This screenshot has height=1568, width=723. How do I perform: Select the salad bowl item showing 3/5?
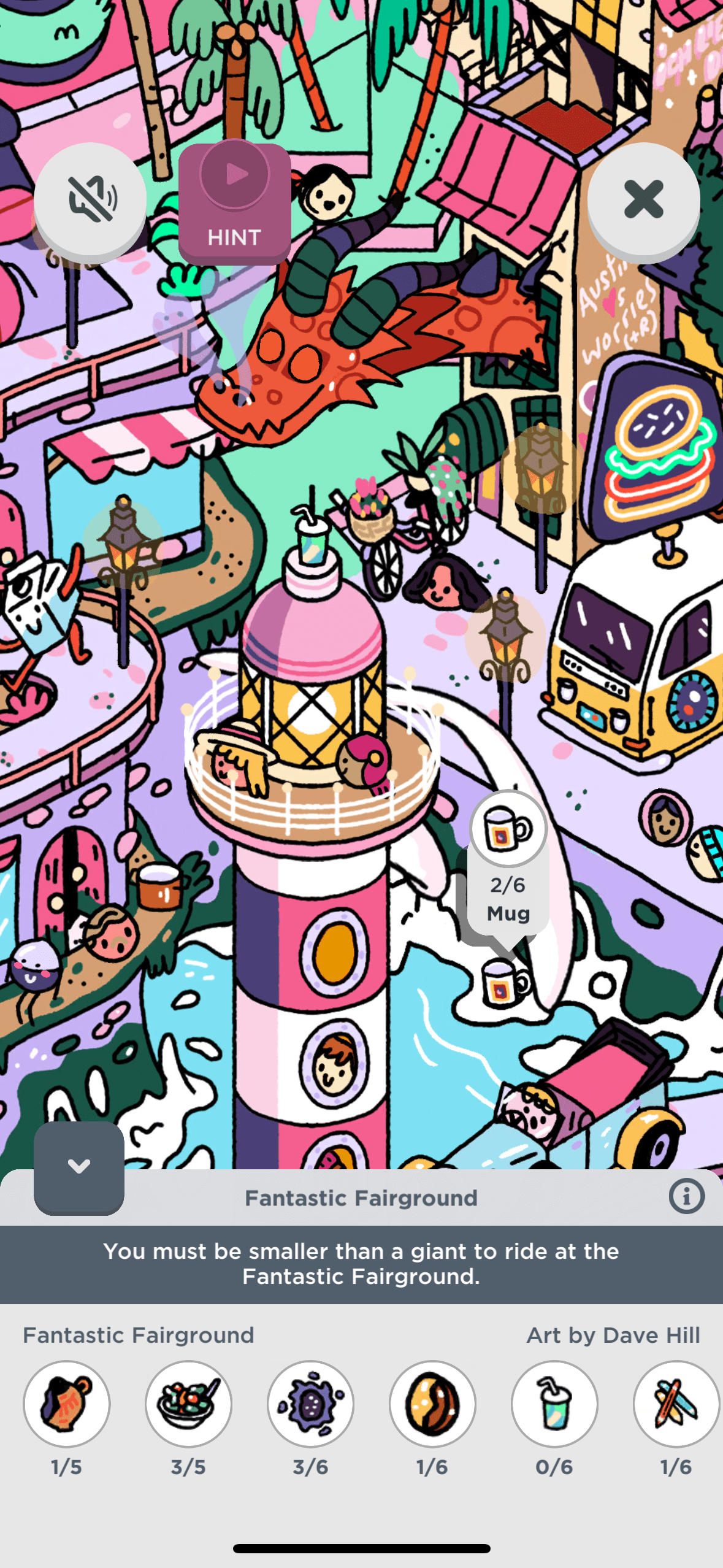(188, 1404)
